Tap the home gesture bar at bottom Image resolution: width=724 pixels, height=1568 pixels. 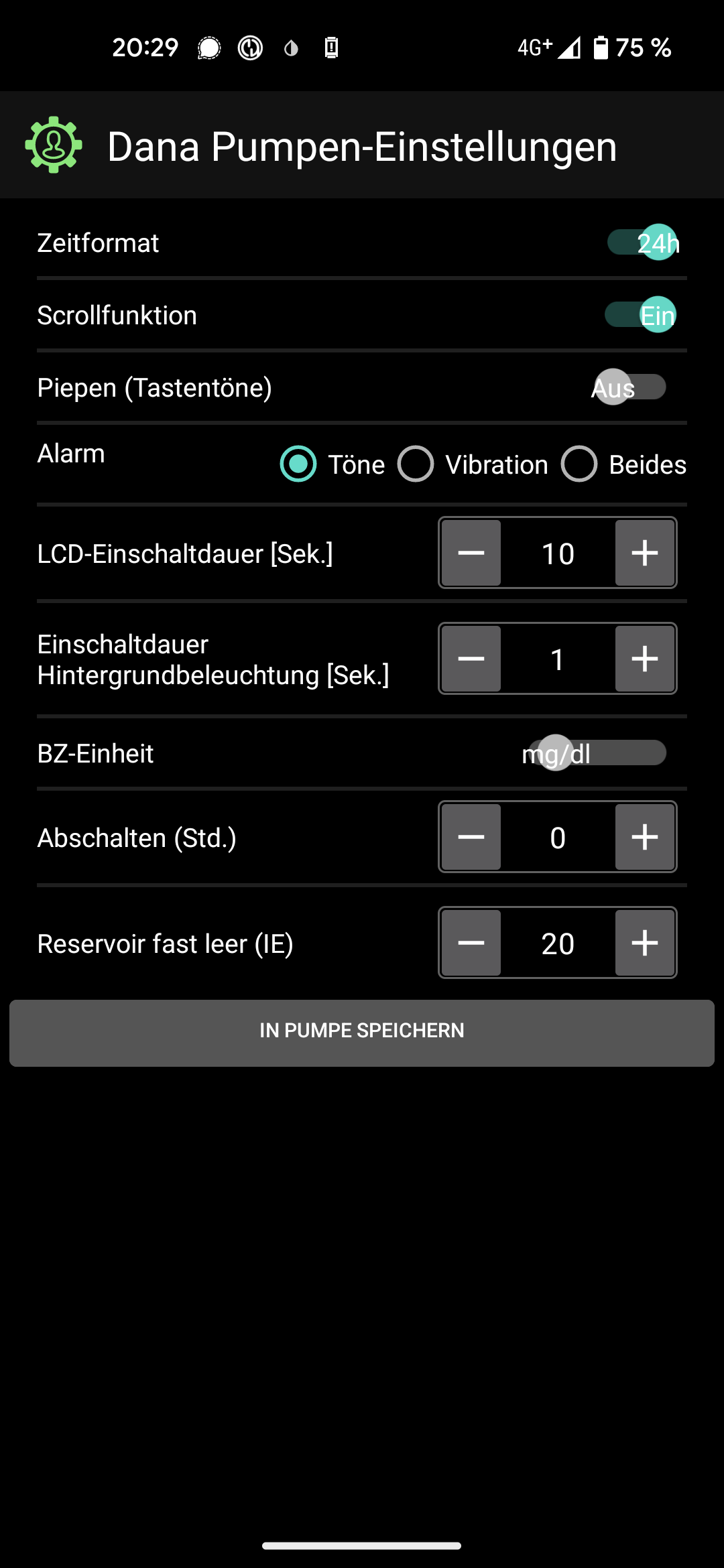pyautogui.click(x=362, y=1545)
